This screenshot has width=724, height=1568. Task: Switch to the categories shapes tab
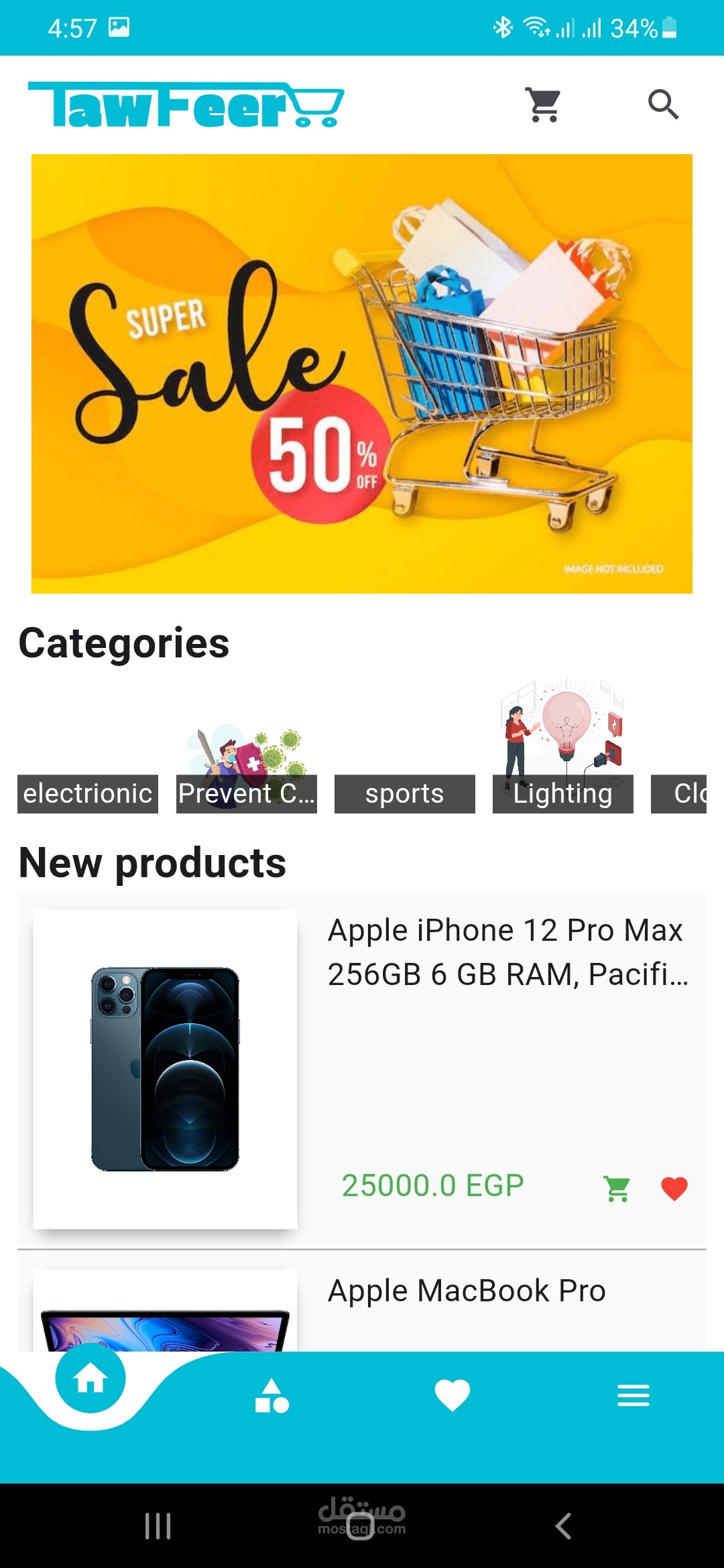tap(271, 1396)
